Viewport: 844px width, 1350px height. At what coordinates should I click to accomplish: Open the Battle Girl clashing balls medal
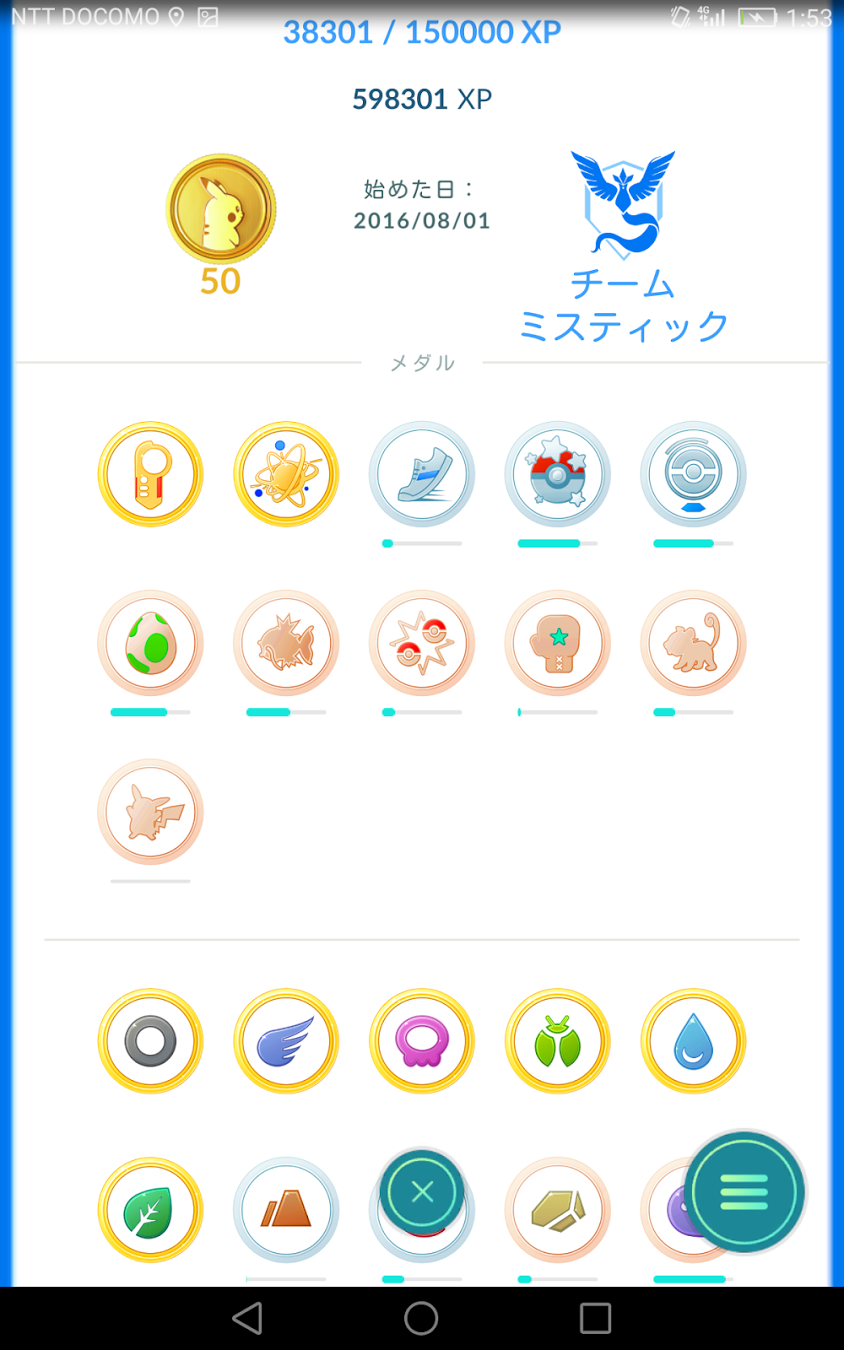(x=421, y=642)
